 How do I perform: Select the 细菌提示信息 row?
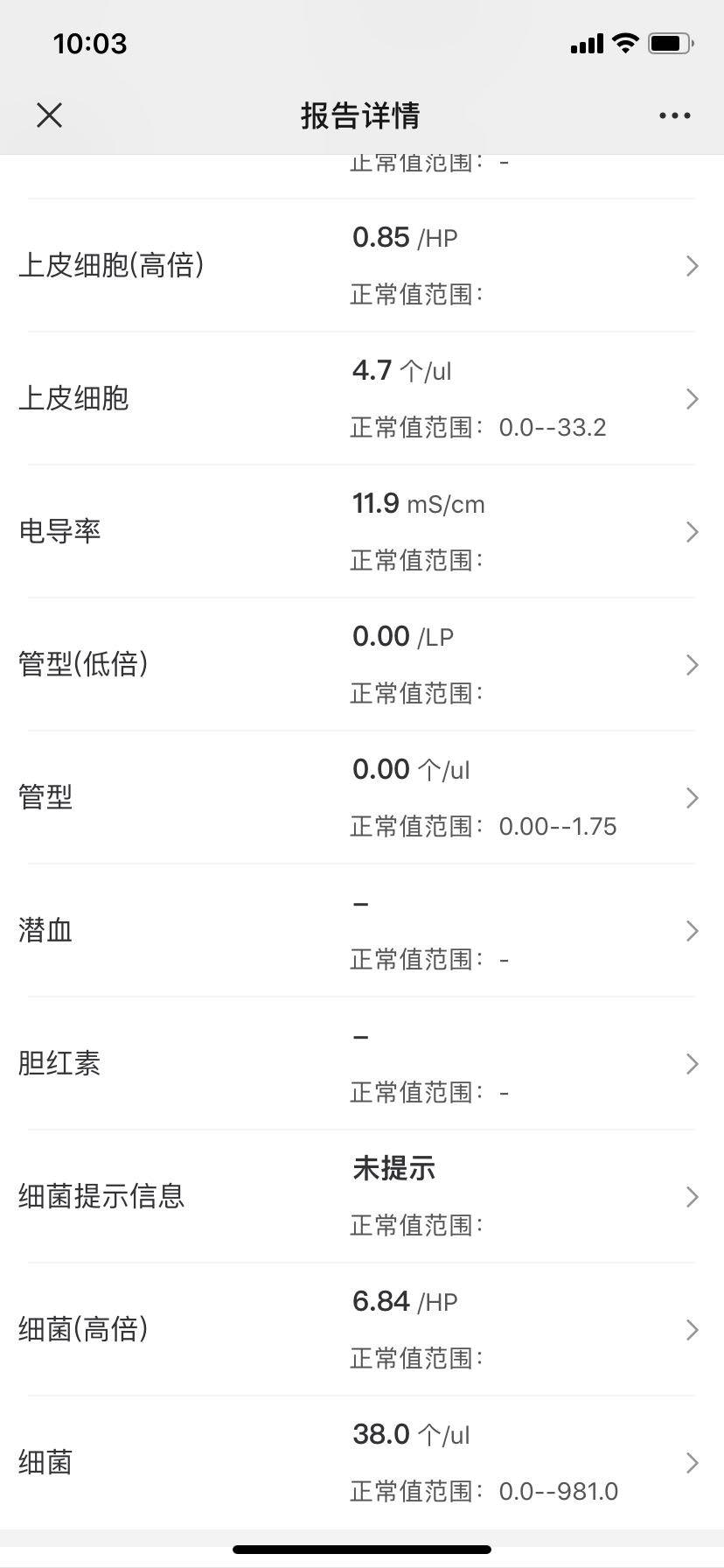pos(361,1197)
